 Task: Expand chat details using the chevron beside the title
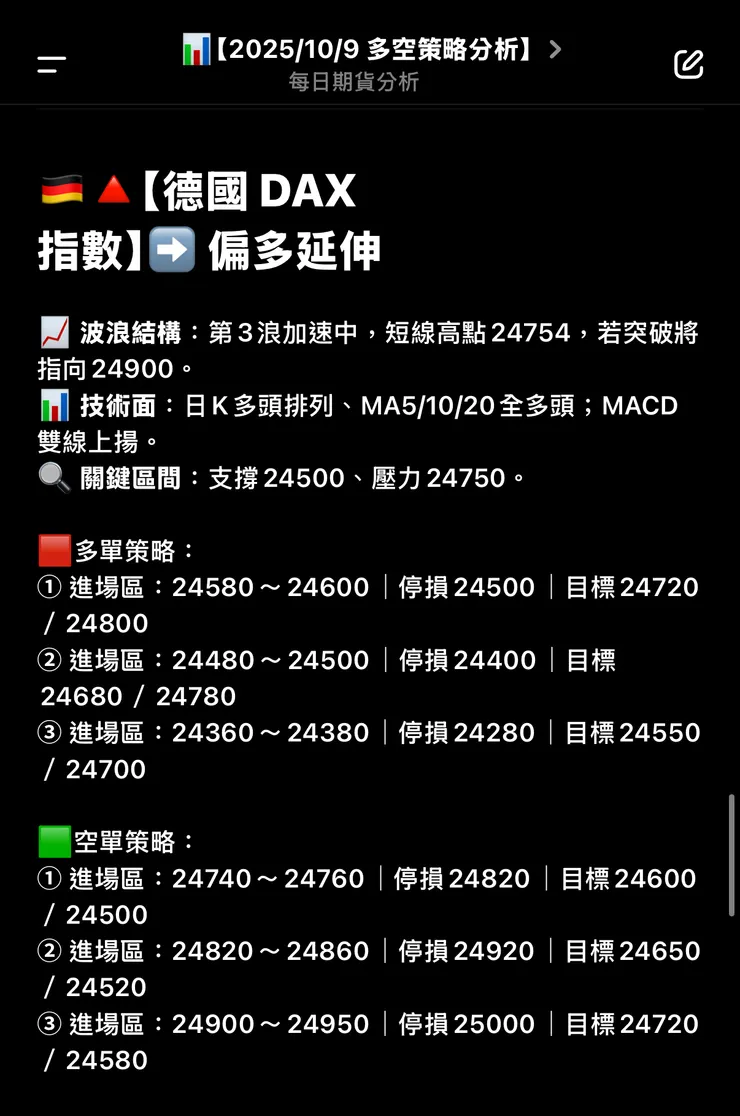coord(556,47)
